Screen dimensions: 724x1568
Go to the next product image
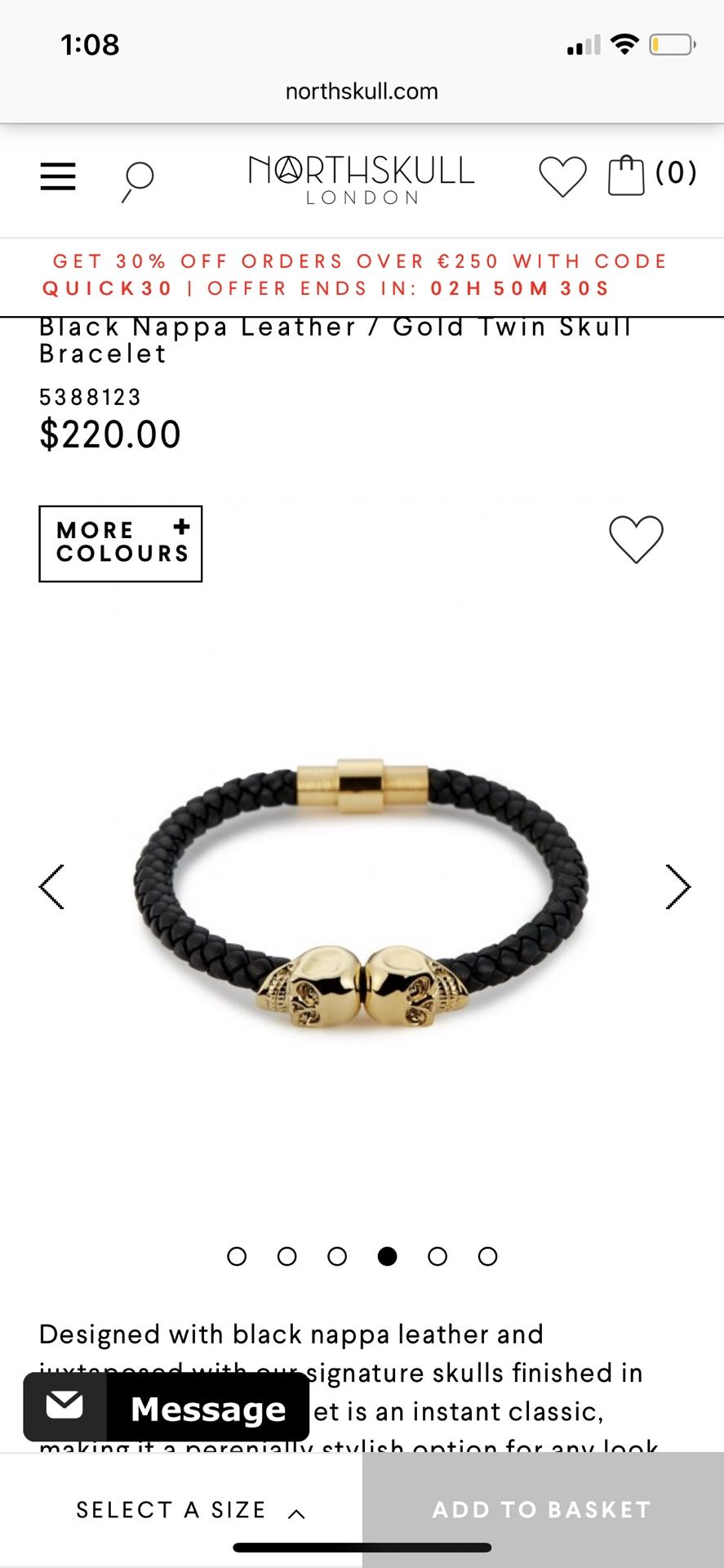[x=677, y=887]
